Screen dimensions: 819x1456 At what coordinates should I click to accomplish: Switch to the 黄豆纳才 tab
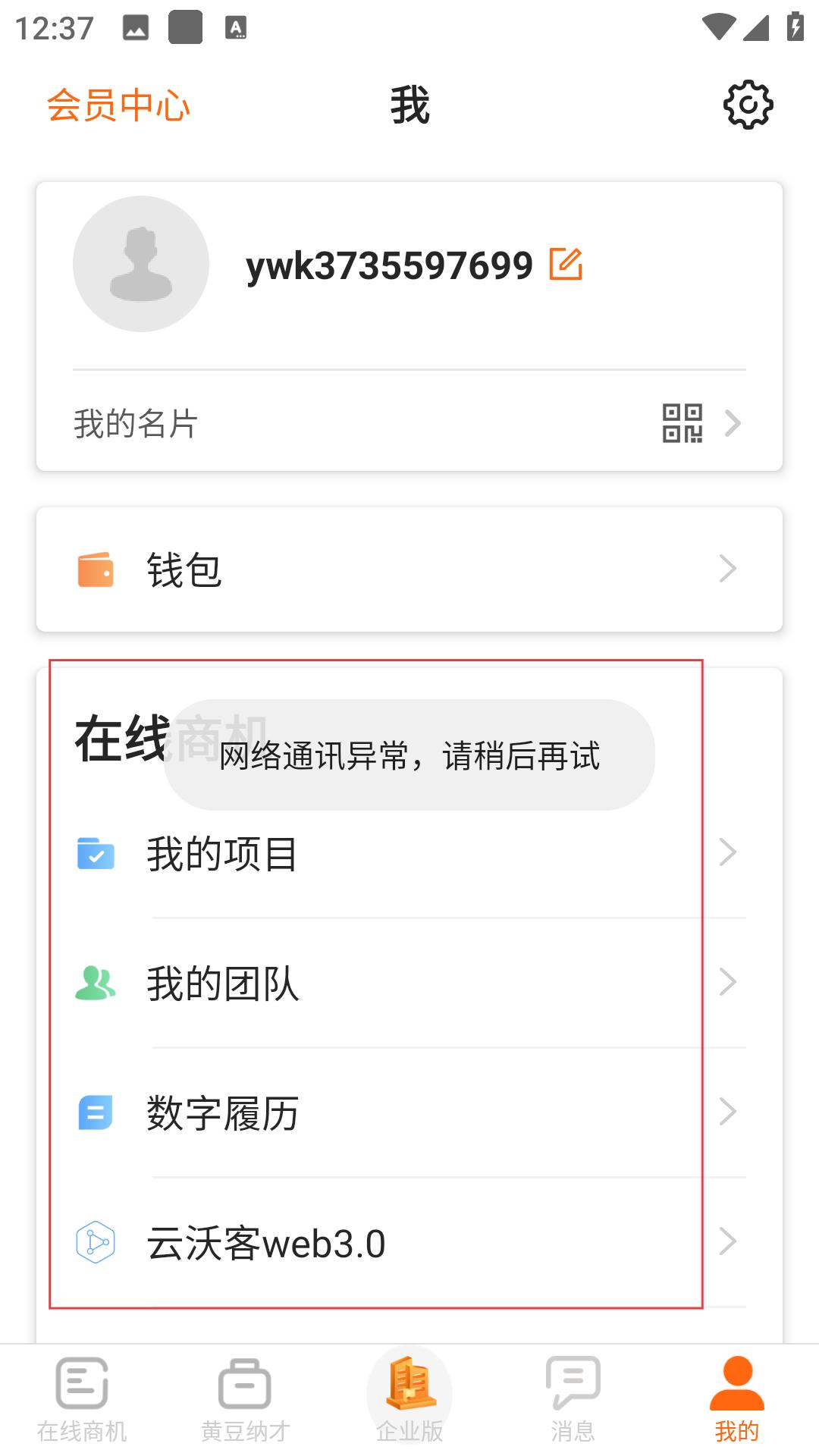[x=245, y=1400]
